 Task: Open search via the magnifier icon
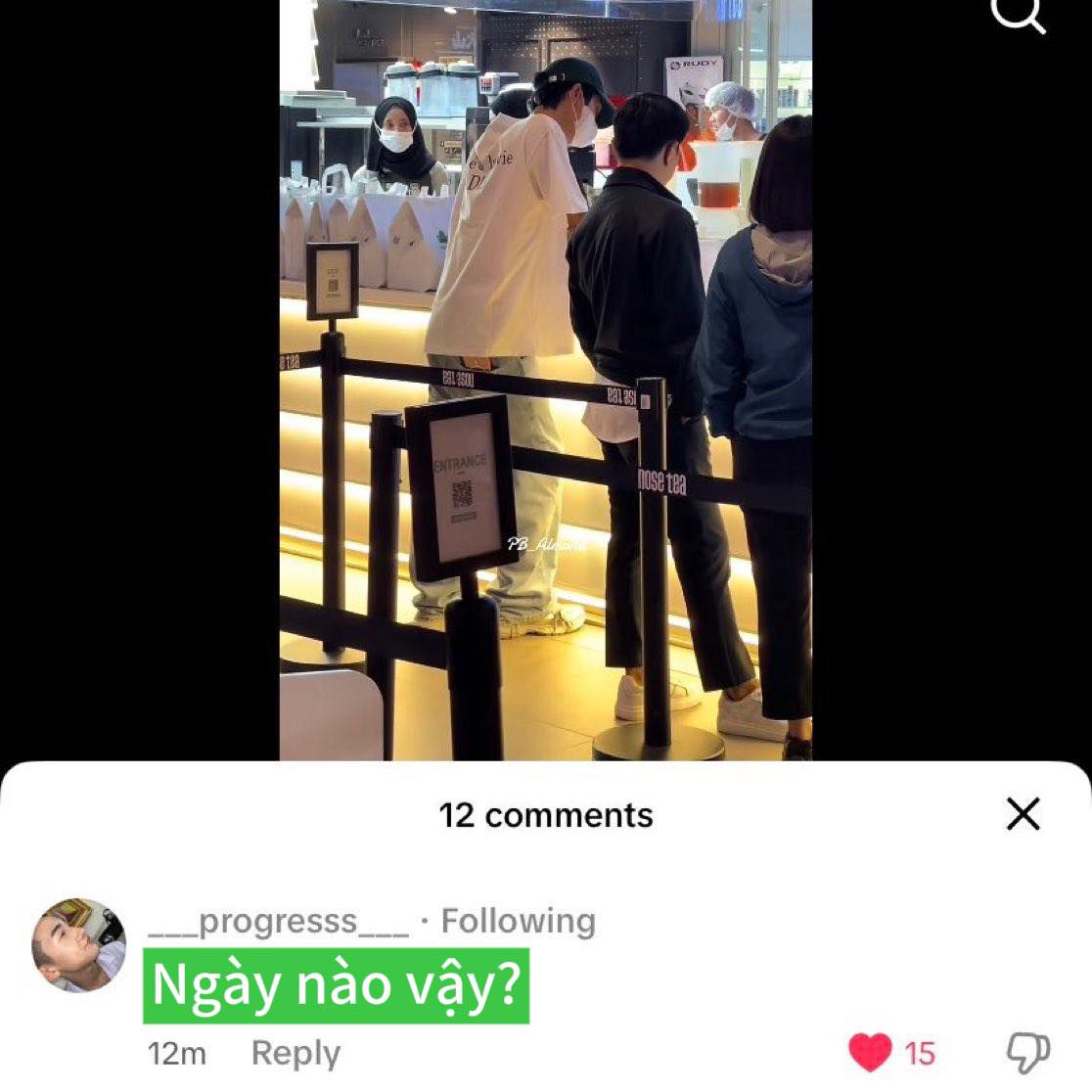(x=1018, y=14)
